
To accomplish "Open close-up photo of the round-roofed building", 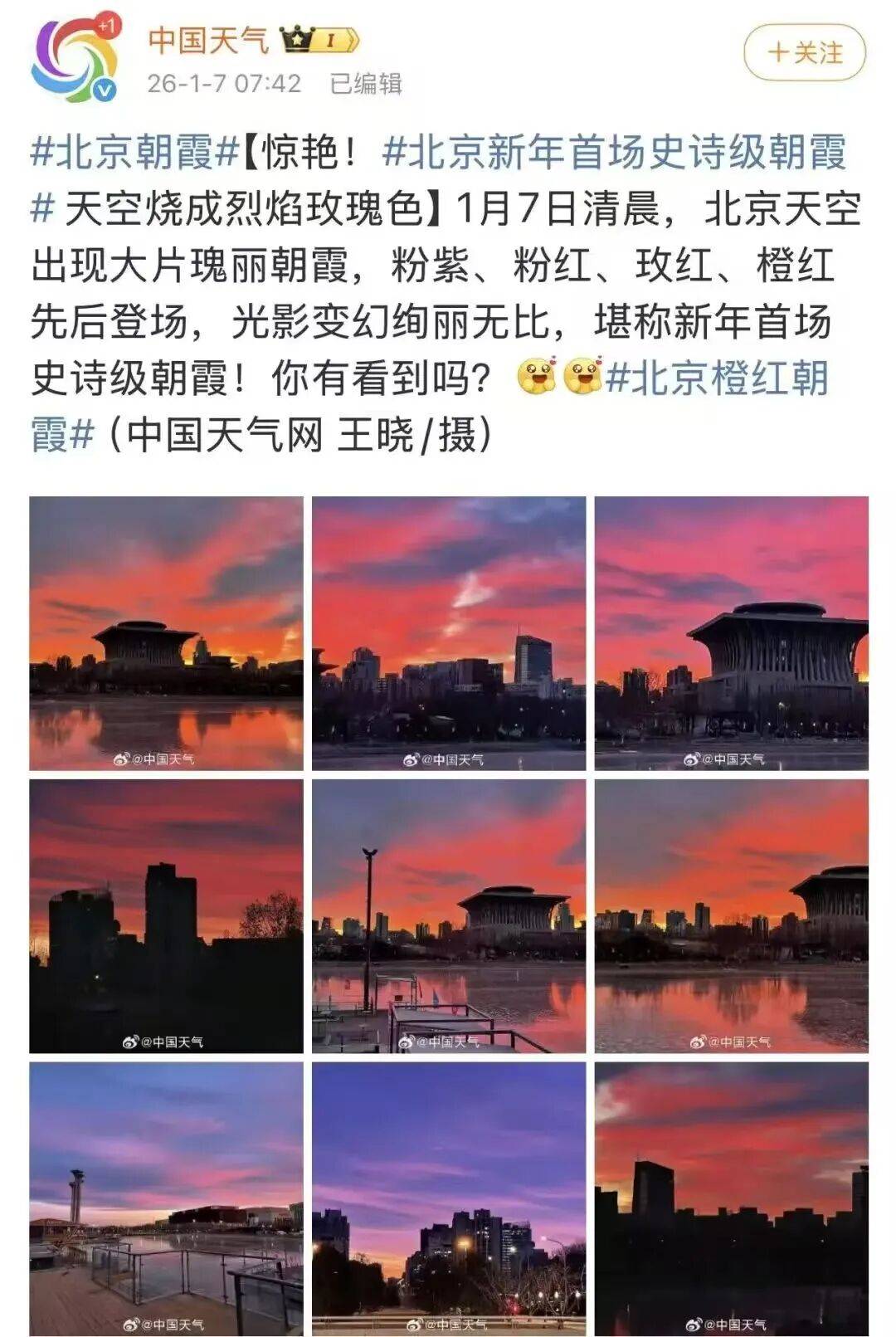I will tap(731, 633).
